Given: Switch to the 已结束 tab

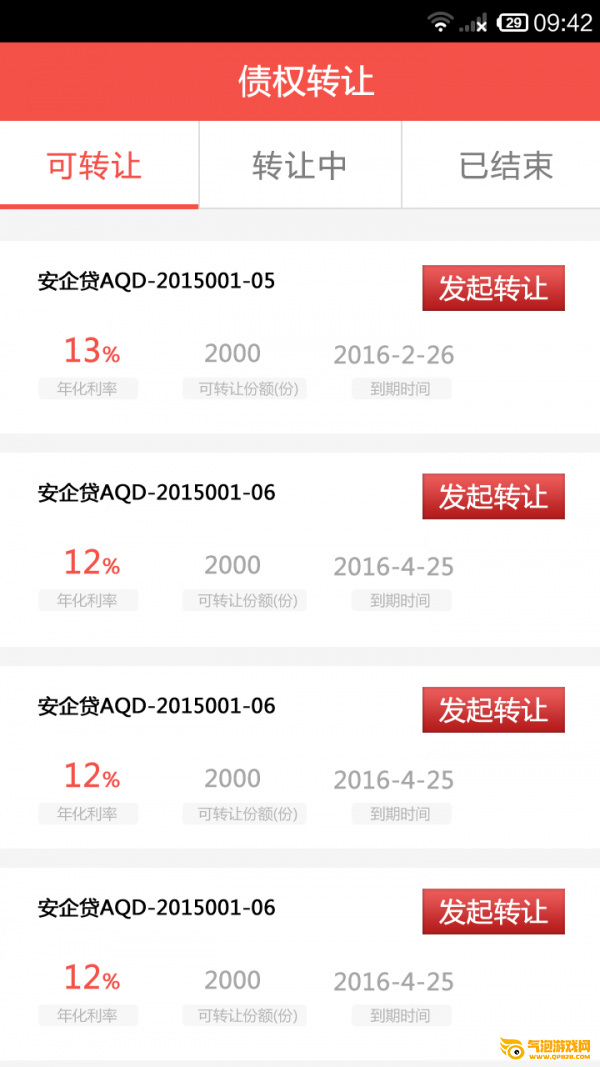Looking at the screenshot, I should coord(501,165).
